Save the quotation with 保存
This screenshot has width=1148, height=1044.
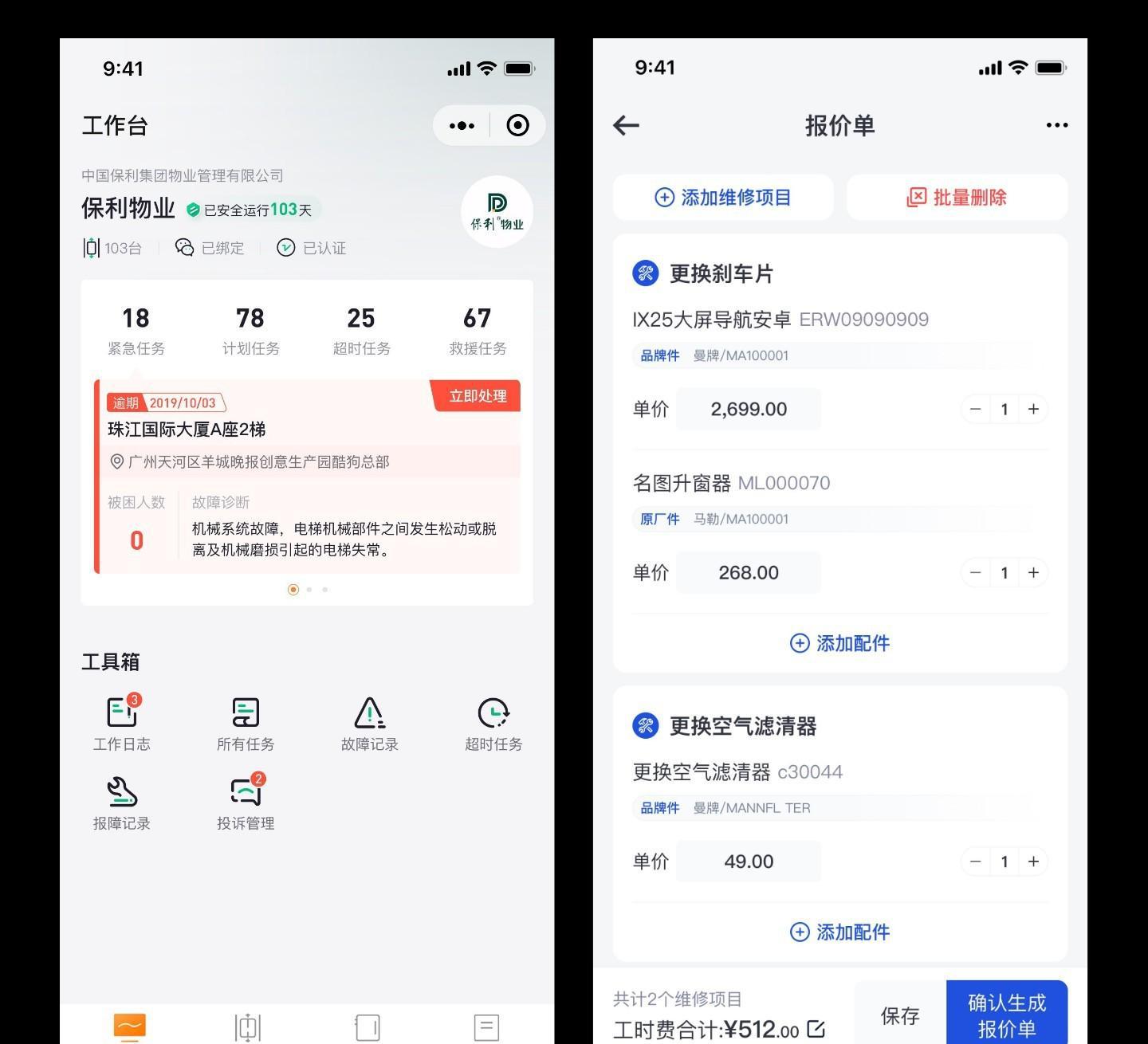click(x=900, y=1015)
